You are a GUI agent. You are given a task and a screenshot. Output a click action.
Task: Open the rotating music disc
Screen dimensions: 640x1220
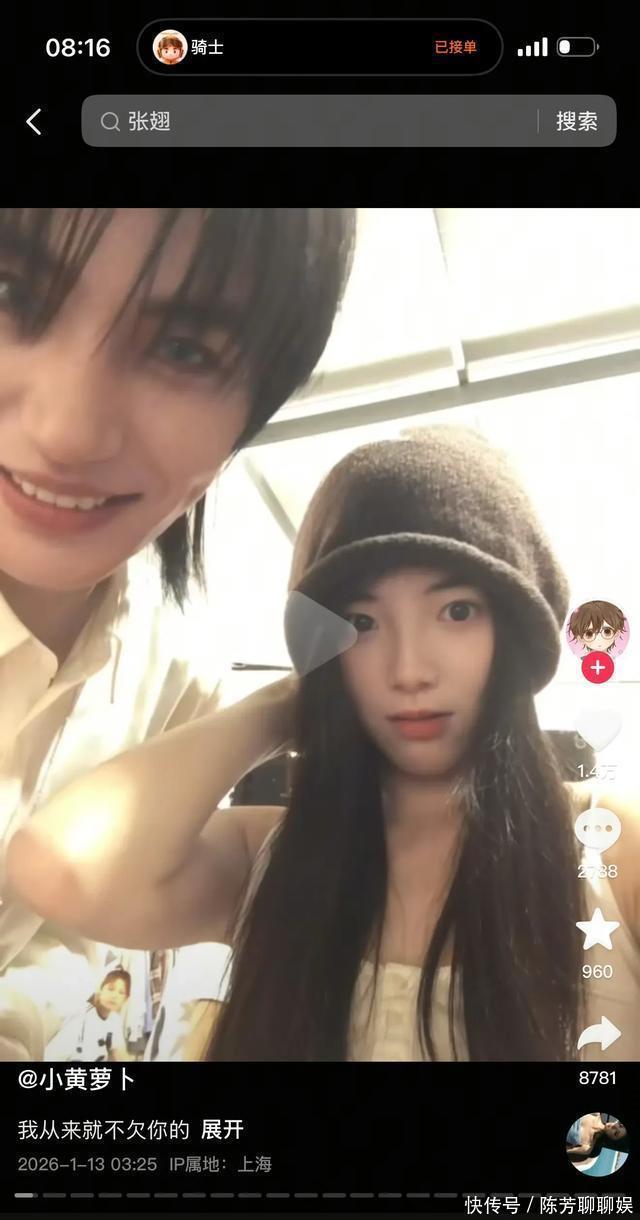click(x=597, y=1144)
